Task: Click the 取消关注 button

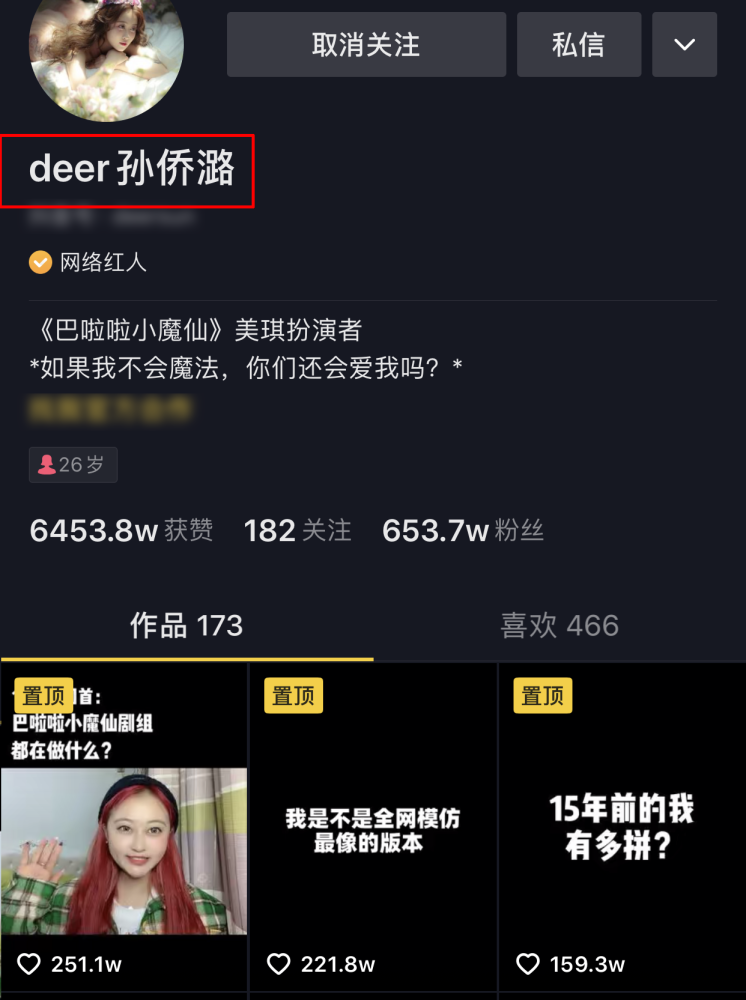Action: click(366, 44)
